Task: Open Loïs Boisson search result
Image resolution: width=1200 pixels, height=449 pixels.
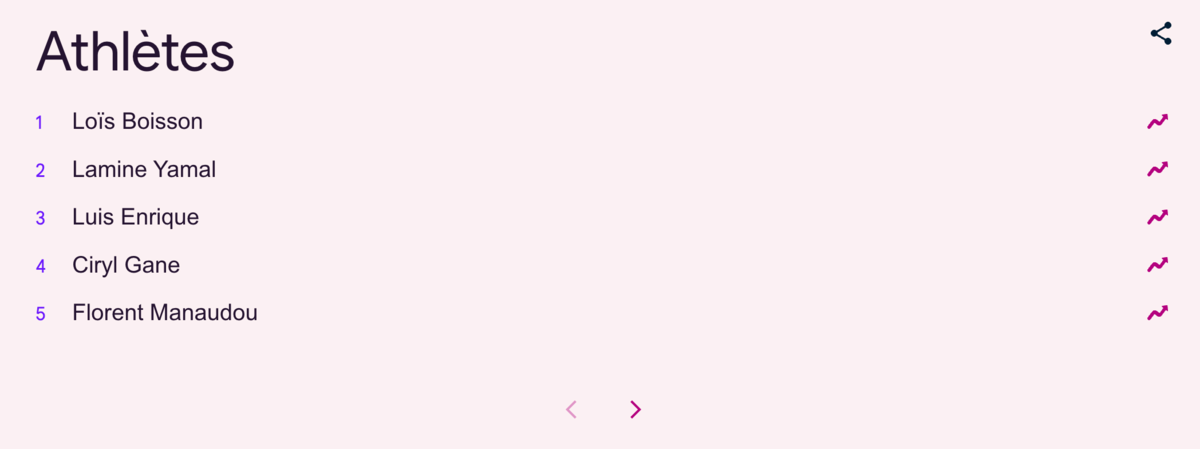Action: [137, 122]
